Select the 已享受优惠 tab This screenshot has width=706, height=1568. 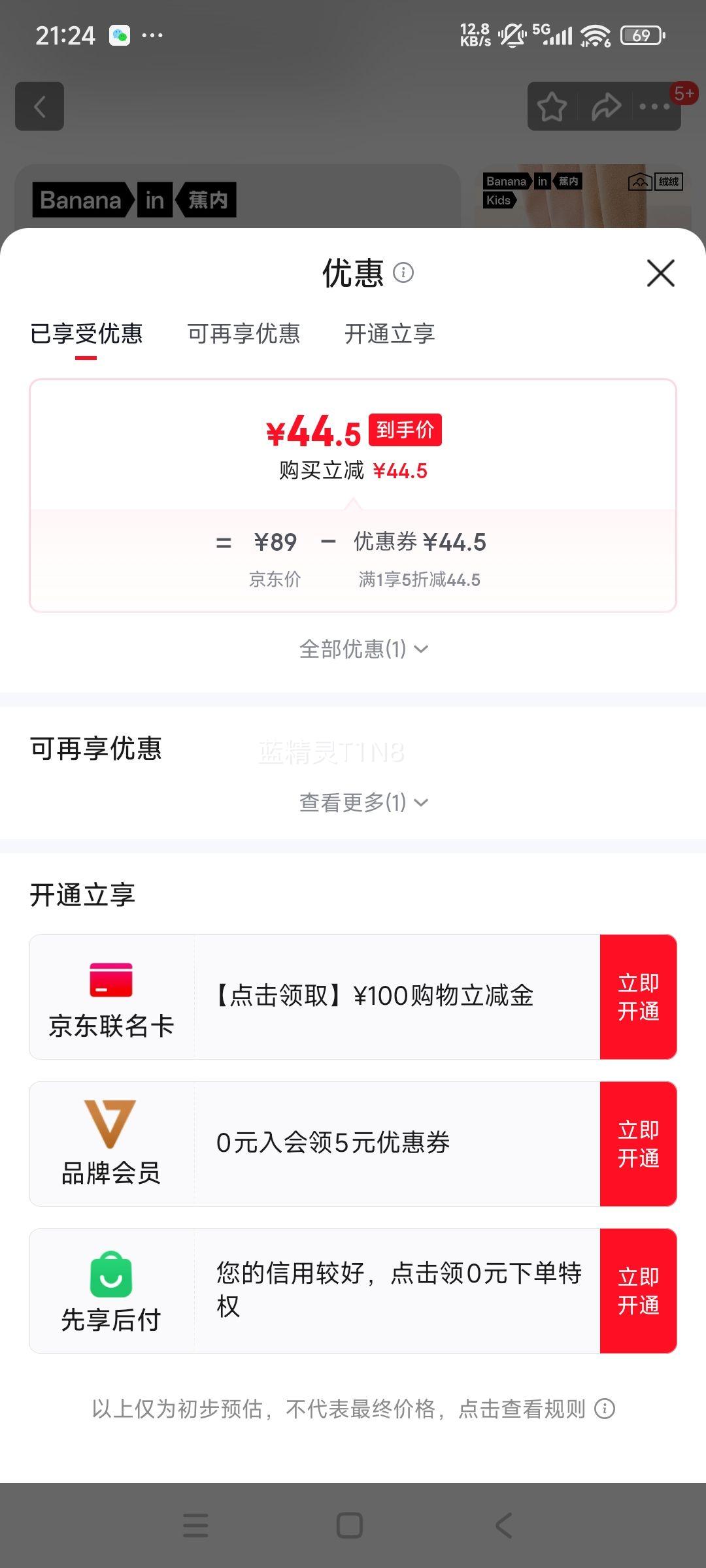[86, 334]
